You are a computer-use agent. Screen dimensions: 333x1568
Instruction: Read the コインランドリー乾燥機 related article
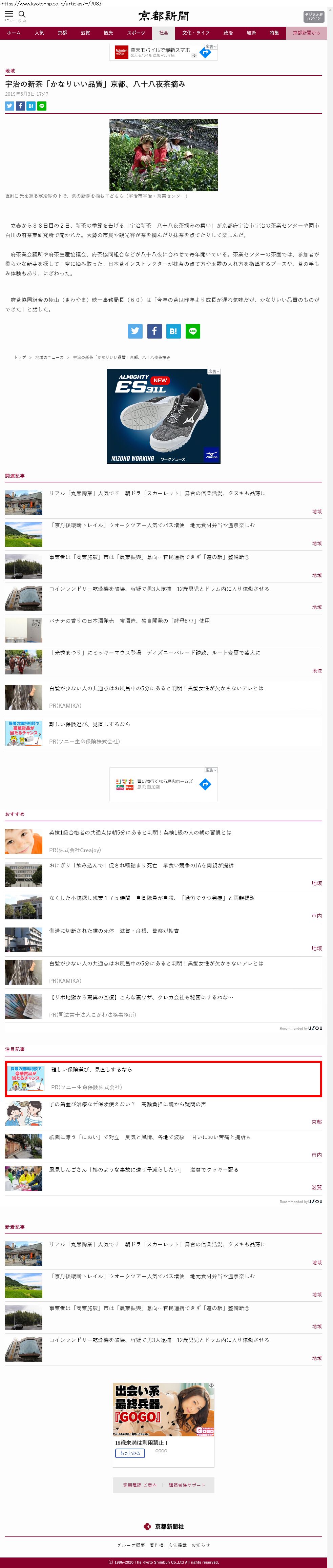coord(159,589)
